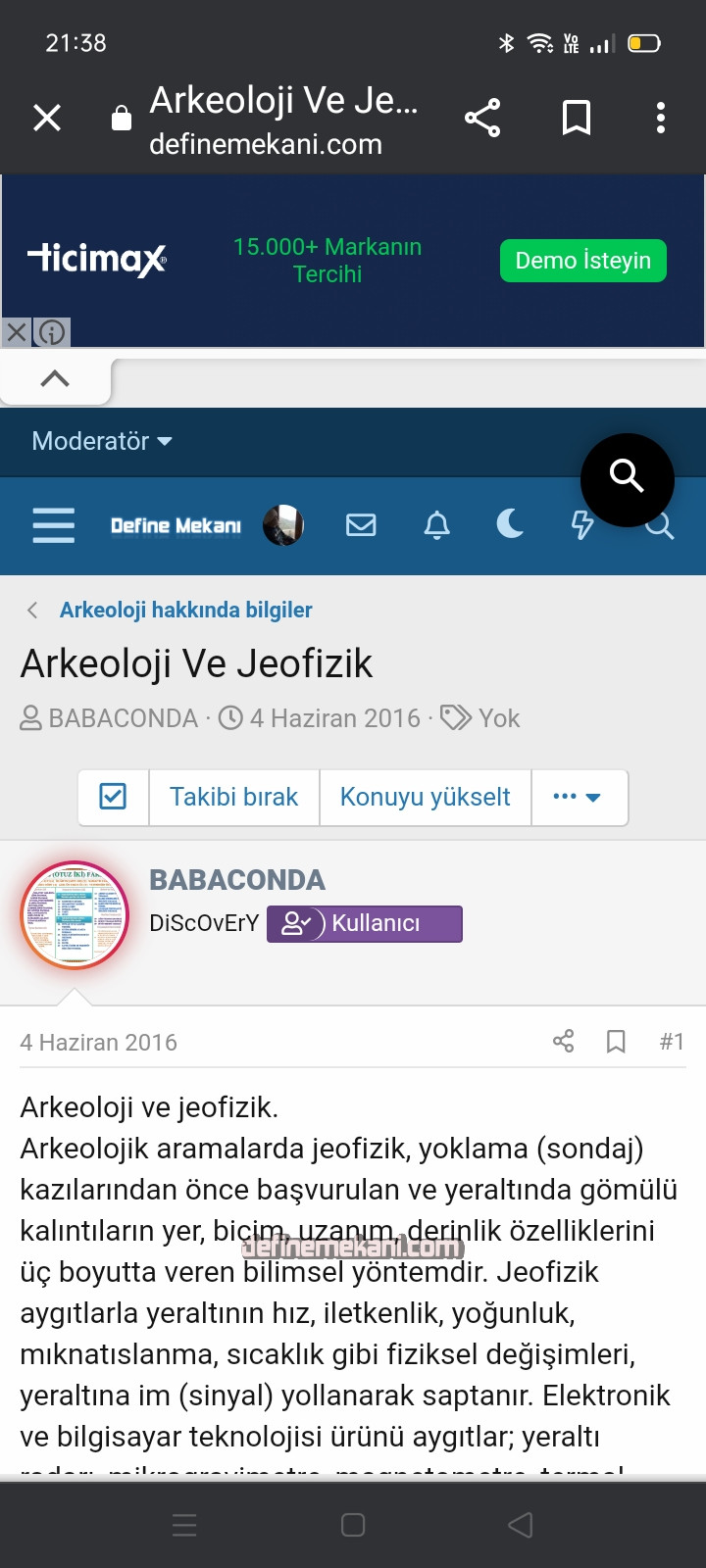Toggle dark mode with the moon icon
This screenshot has height=1568, width=706.
point(510,524)
